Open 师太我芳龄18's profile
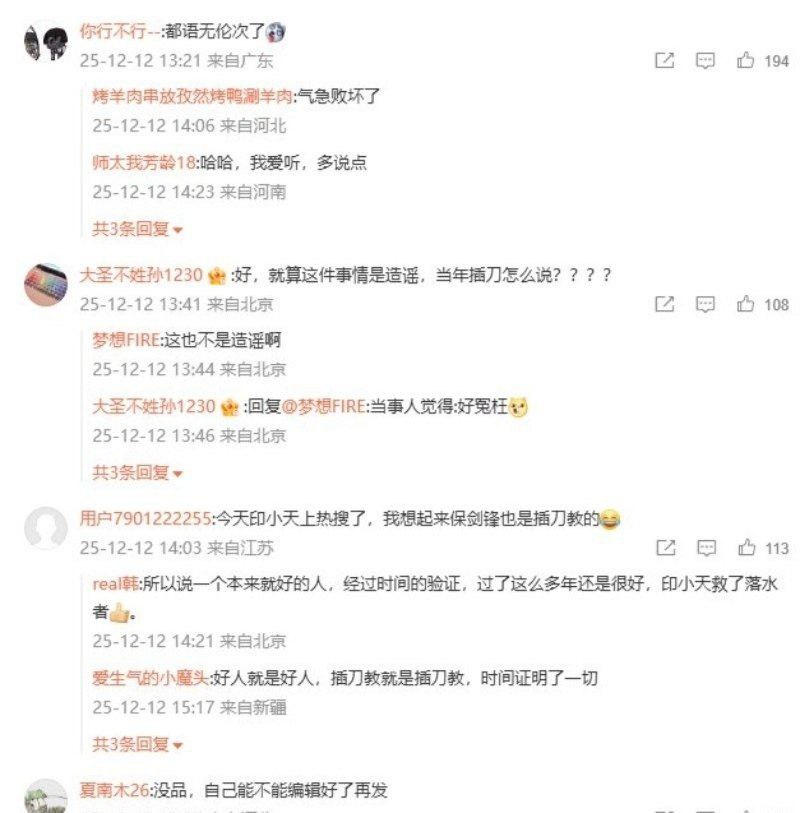 tap(144, 162)
